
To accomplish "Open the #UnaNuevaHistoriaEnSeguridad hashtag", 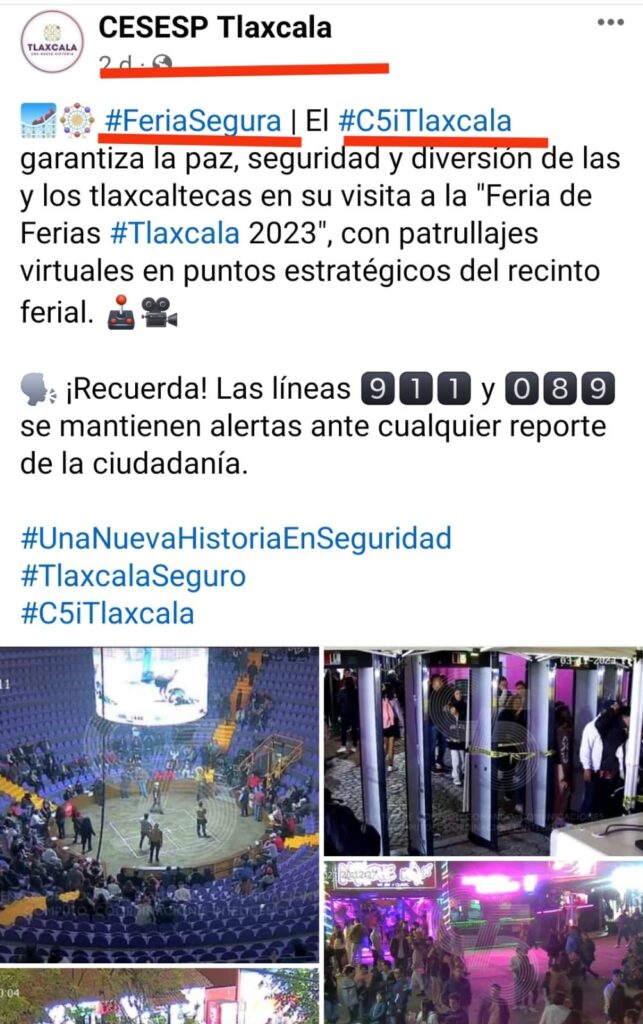I will (236, 538).
